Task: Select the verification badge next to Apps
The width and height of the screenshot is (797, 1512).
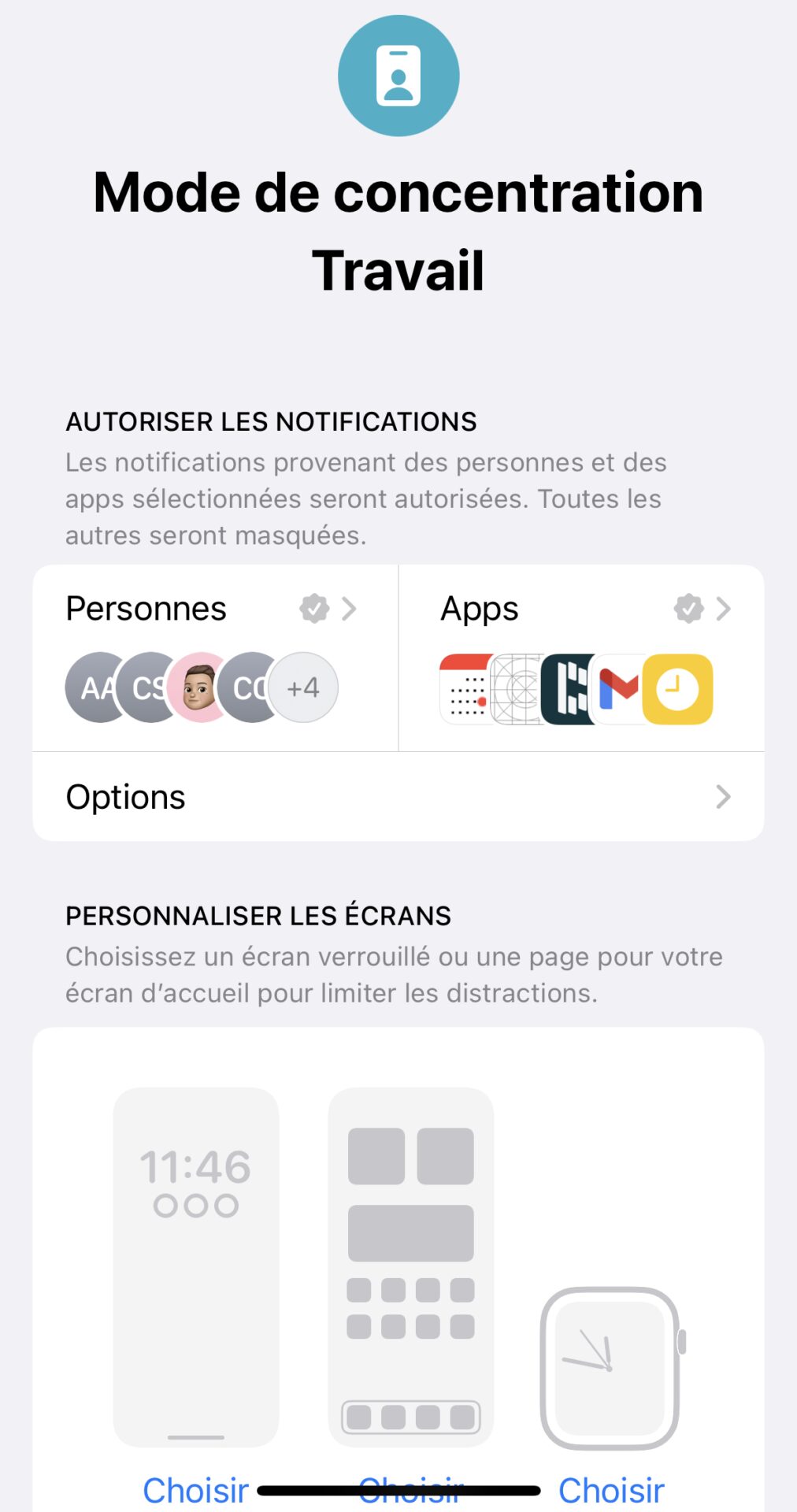Action: pos(688,608)
